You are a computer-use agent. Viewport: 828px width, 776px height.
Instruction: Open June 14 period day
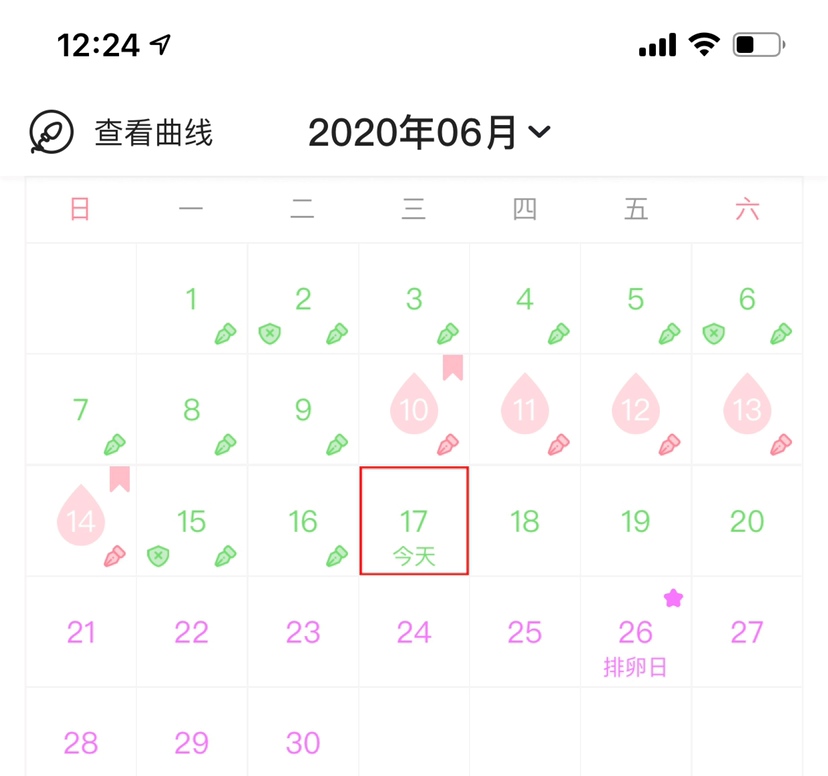81,521
